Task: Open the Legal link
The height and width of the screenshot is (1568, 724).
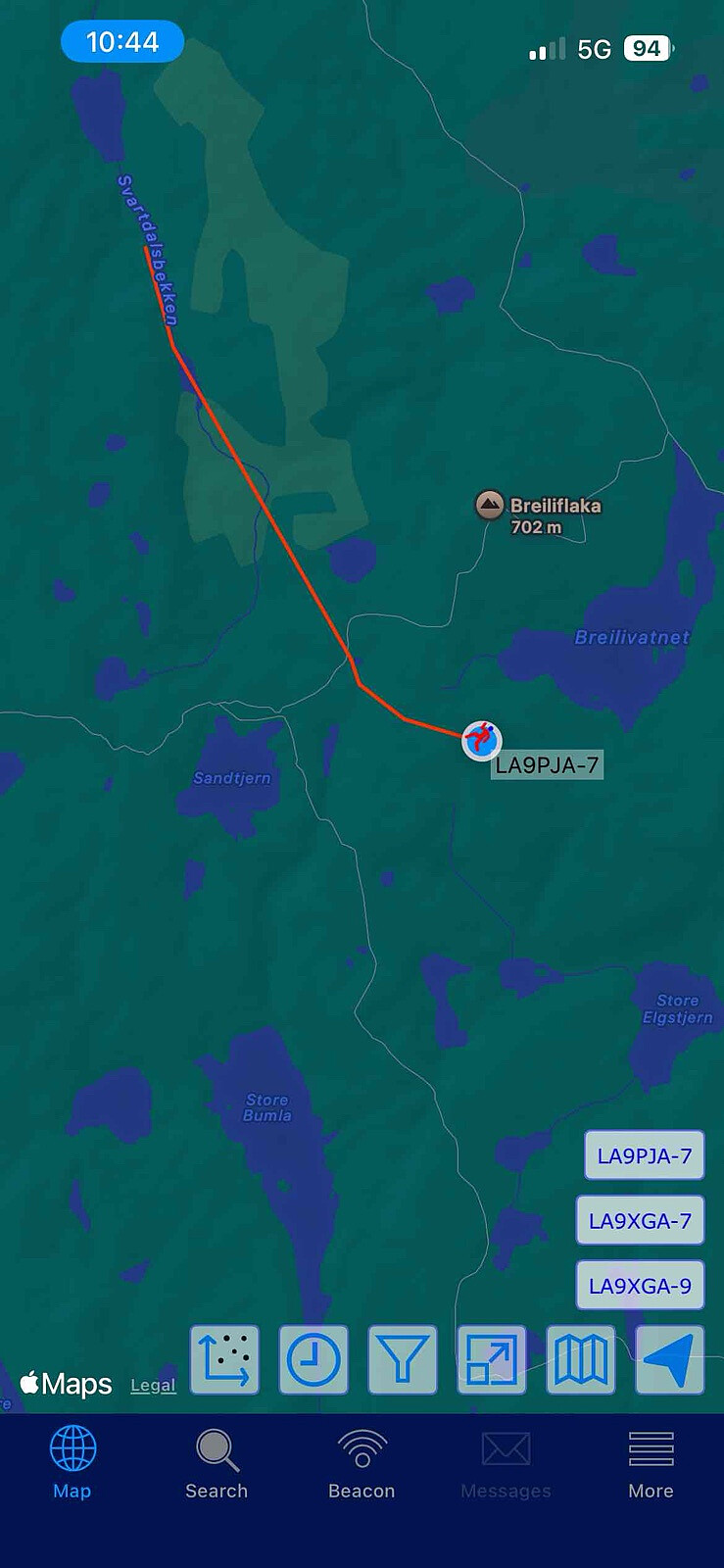Action: coord(153,1385)
